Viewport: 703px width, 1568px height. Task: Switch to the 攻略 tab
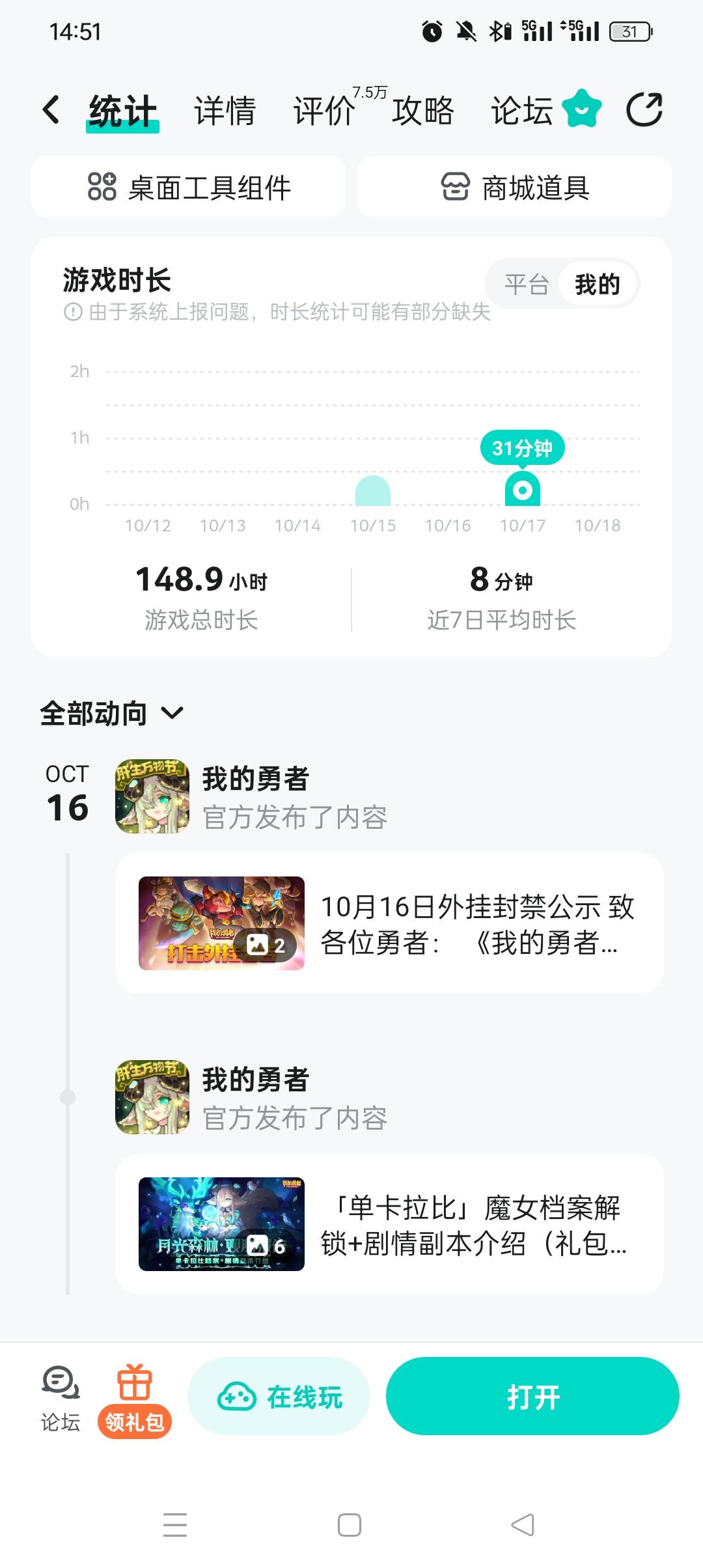[422, 109]
